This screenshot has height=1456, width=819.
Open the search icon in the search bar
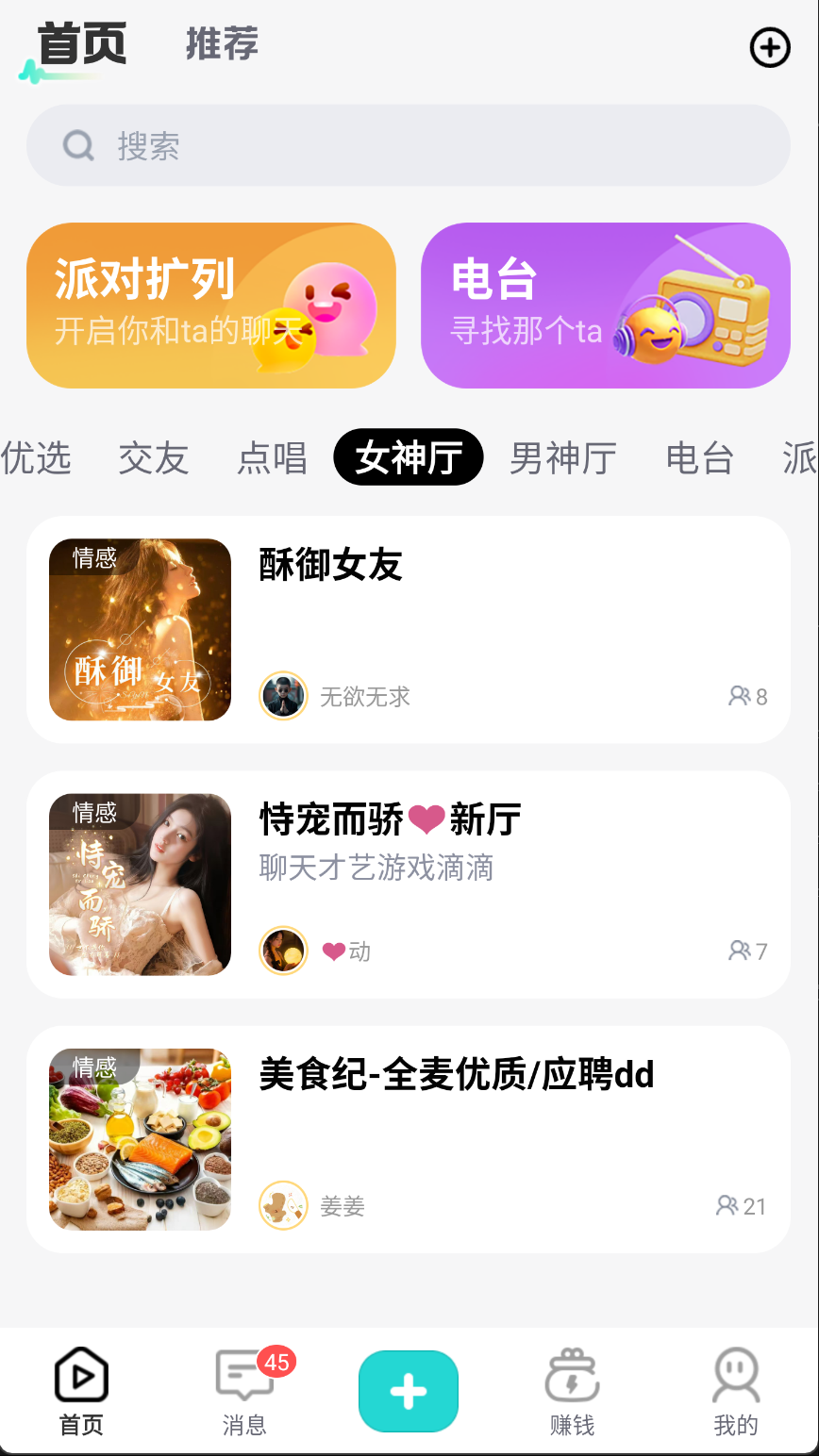(77, 145)
